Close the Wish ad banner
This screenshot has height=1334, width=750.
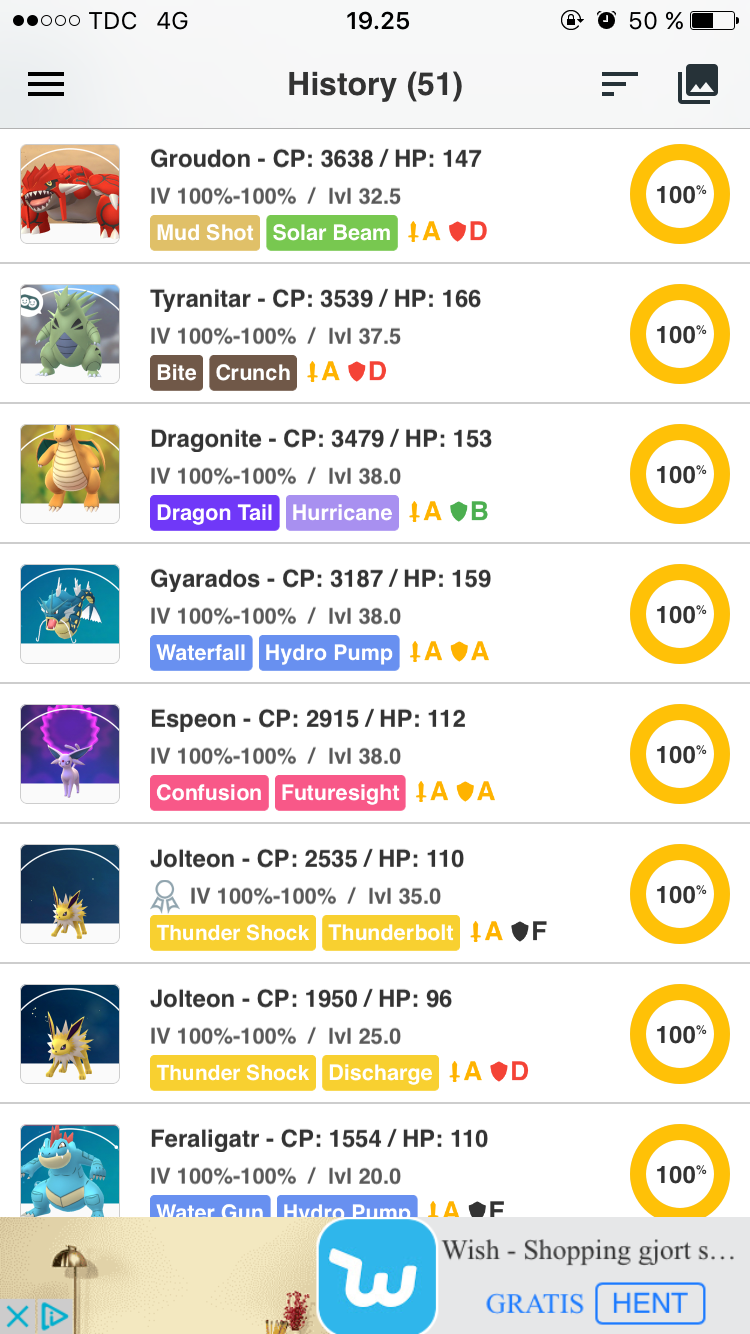click(x=16, y=1315)
